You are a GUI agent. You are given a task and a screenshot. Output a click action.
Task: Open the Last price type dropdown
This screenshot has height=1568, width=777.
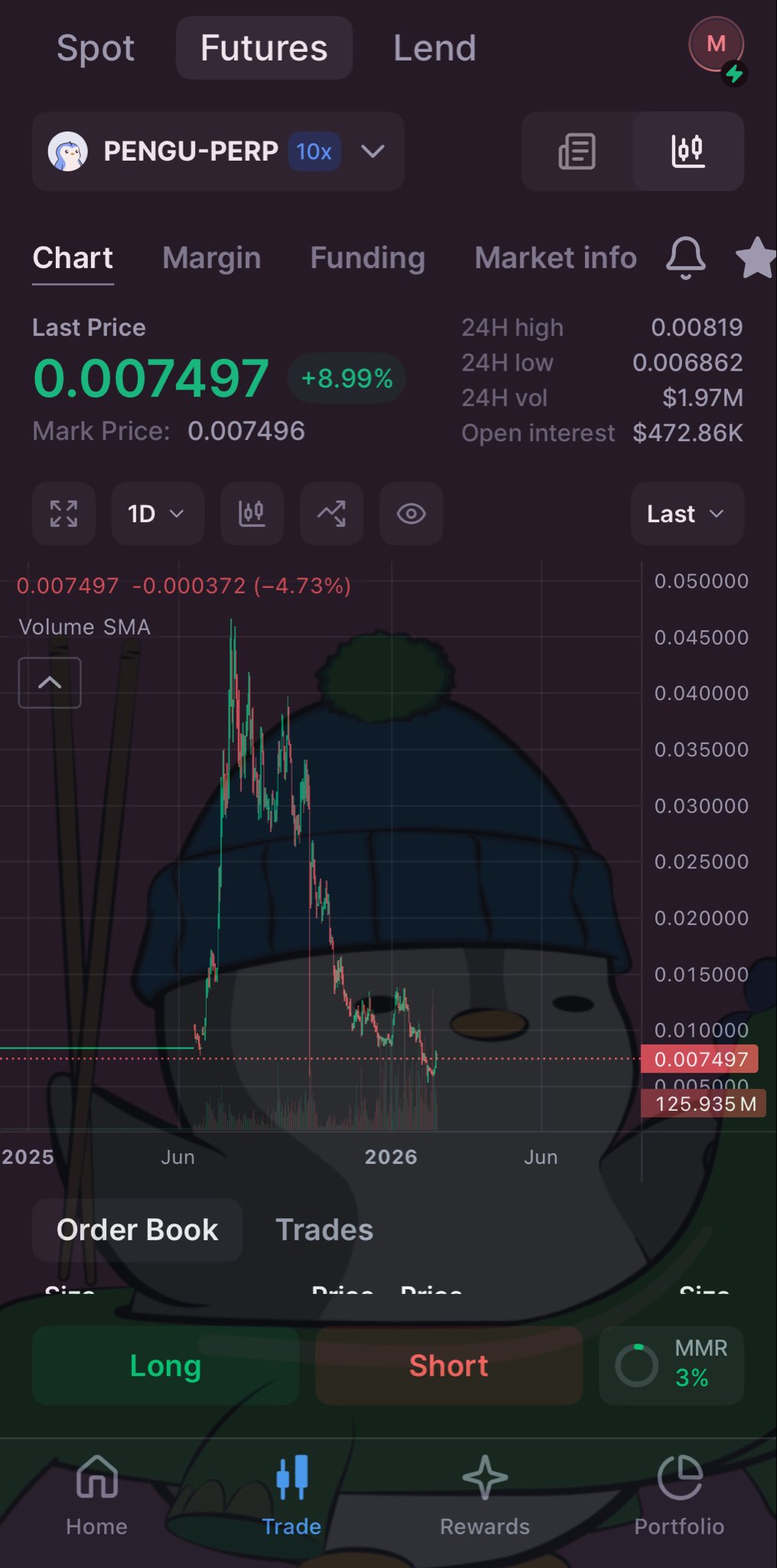pos(687,514)
